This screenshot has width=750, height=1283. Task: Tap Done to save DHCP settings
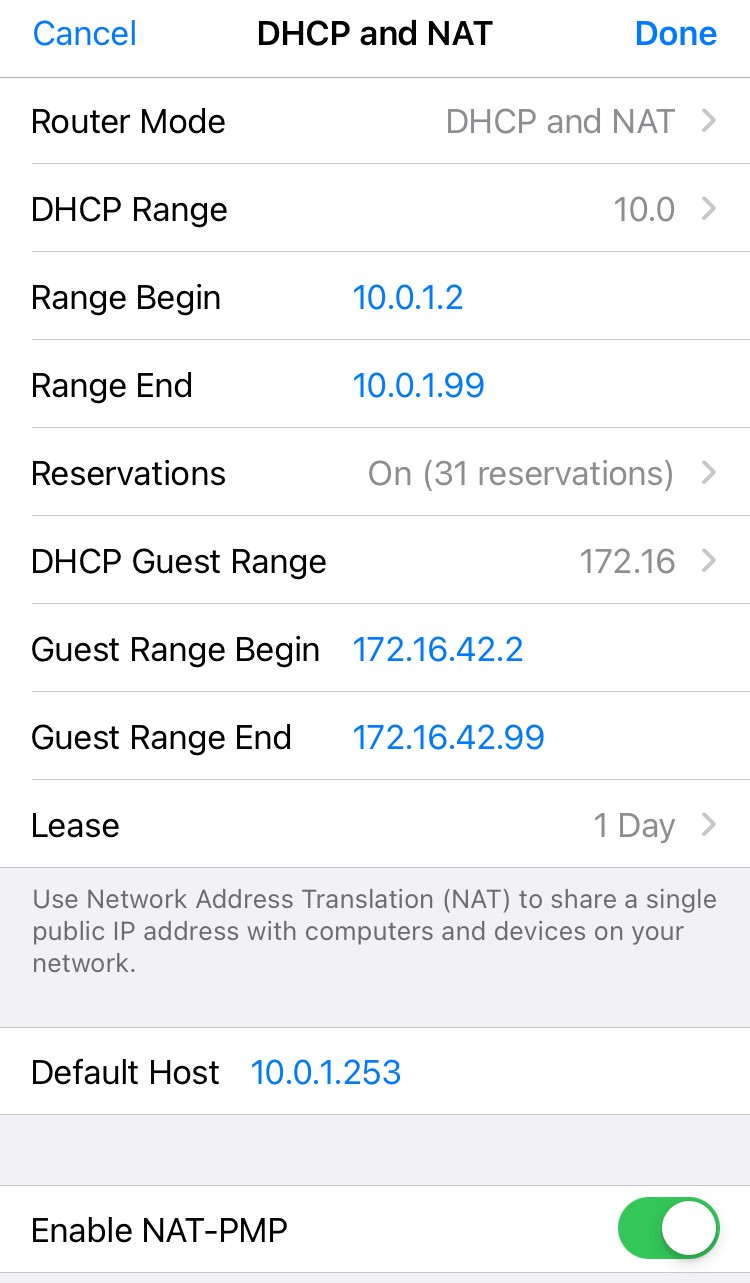[676, 33]
